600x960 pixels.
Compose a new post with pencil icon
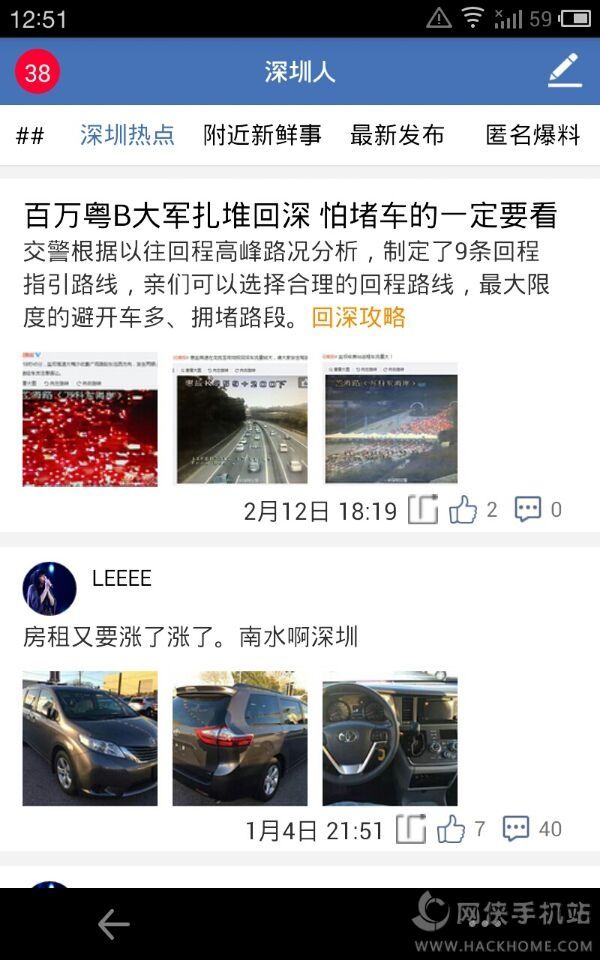tap(564, 71)
